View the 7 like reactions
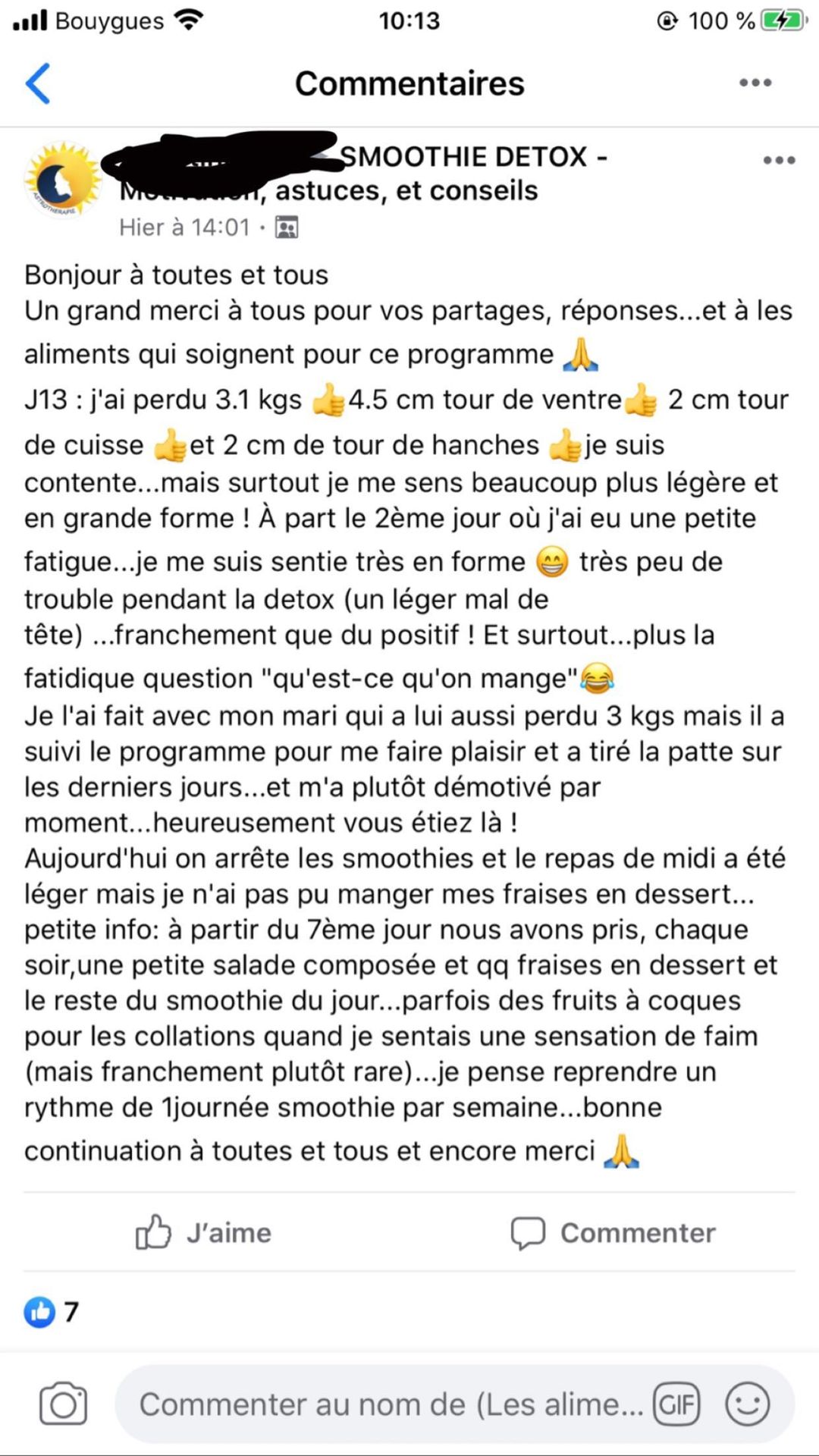The image size is (819, 1456). click(x=52, y=1311)
